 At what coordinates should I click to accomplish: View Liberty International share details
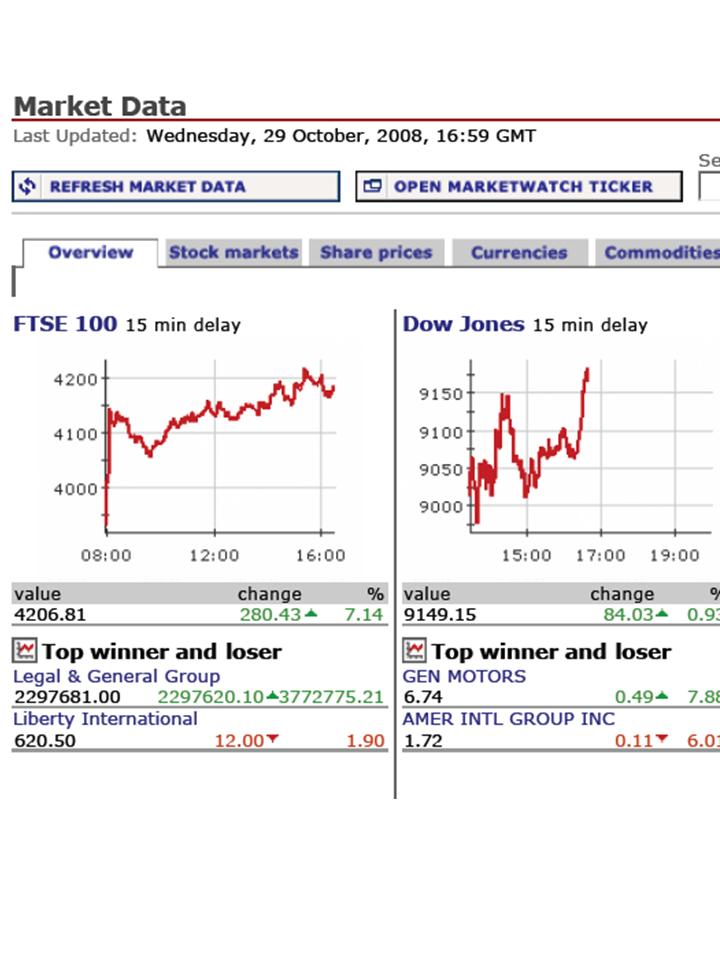[x=105, y=719]
